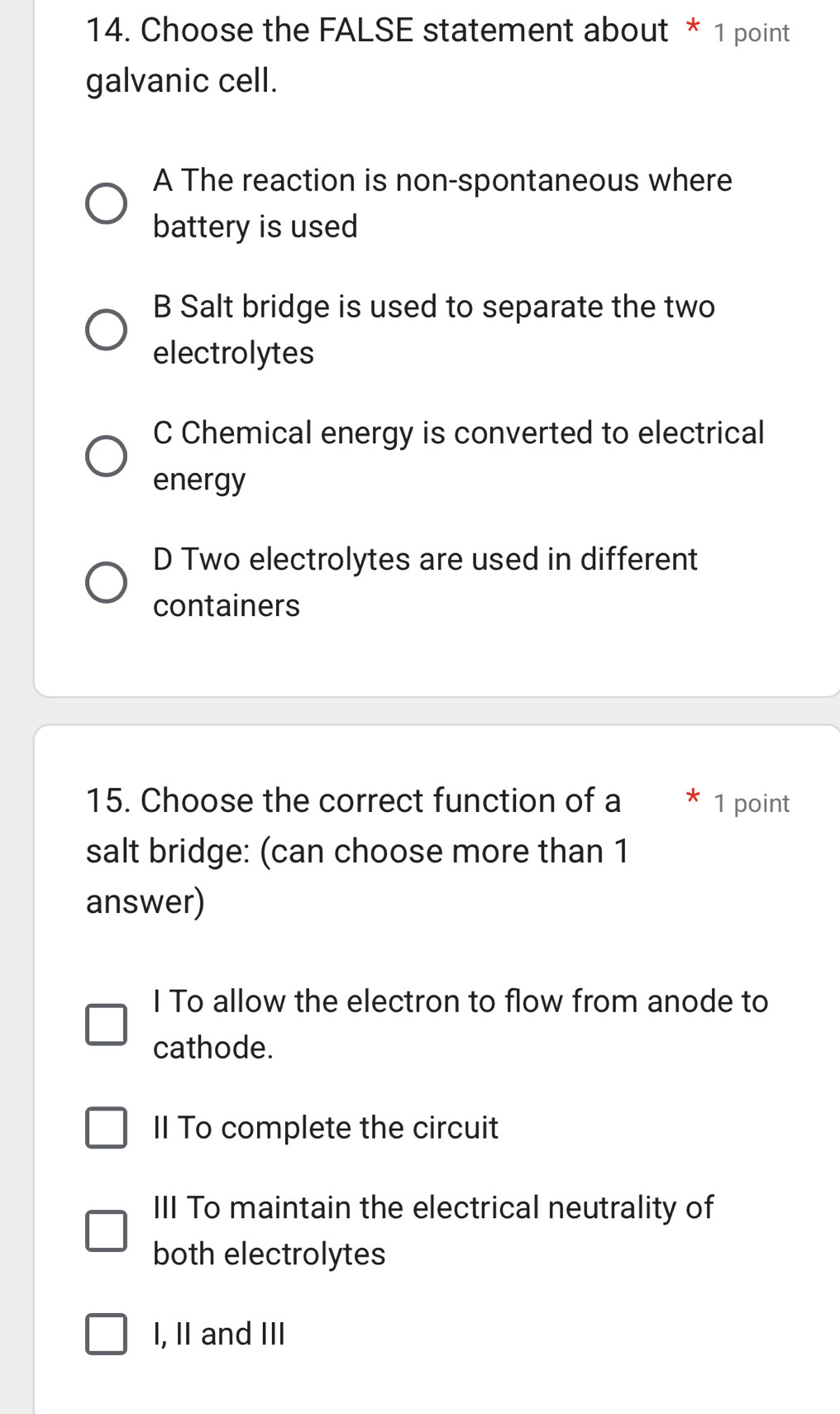The height and width of the screenshot is (1414, 840).
Task: Check the option I, II and III
Action: pyautogui.click(x=105, y=1332)
